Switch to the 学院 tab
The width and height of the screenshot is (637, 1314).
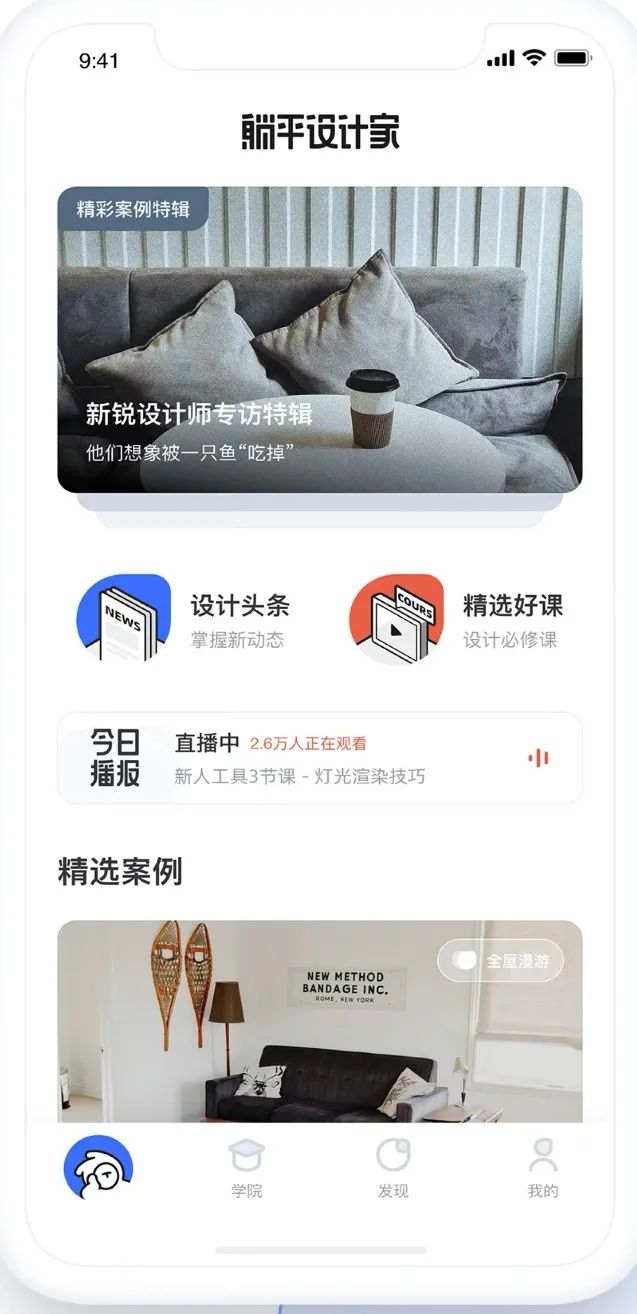click(x=246, y=1168)
